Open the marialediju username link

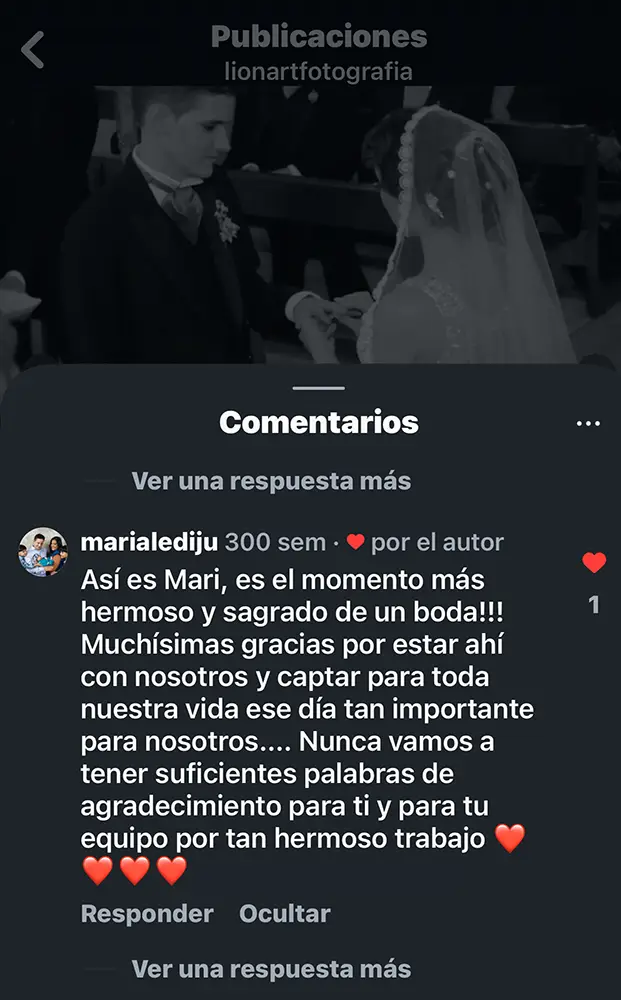(149, 543)
